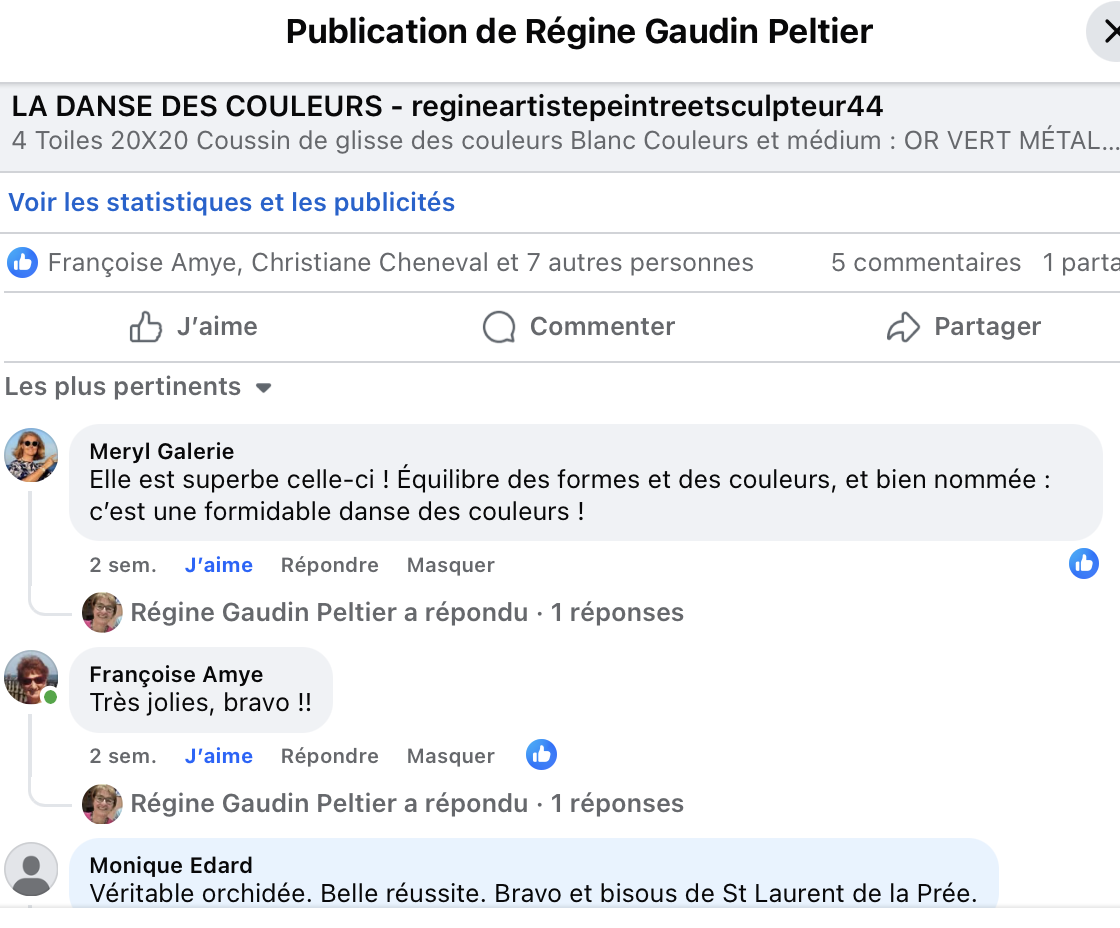Expand the reply under Françoise Amye's comment
This screenshot has height=928, width=1120.
pos(406,803)
